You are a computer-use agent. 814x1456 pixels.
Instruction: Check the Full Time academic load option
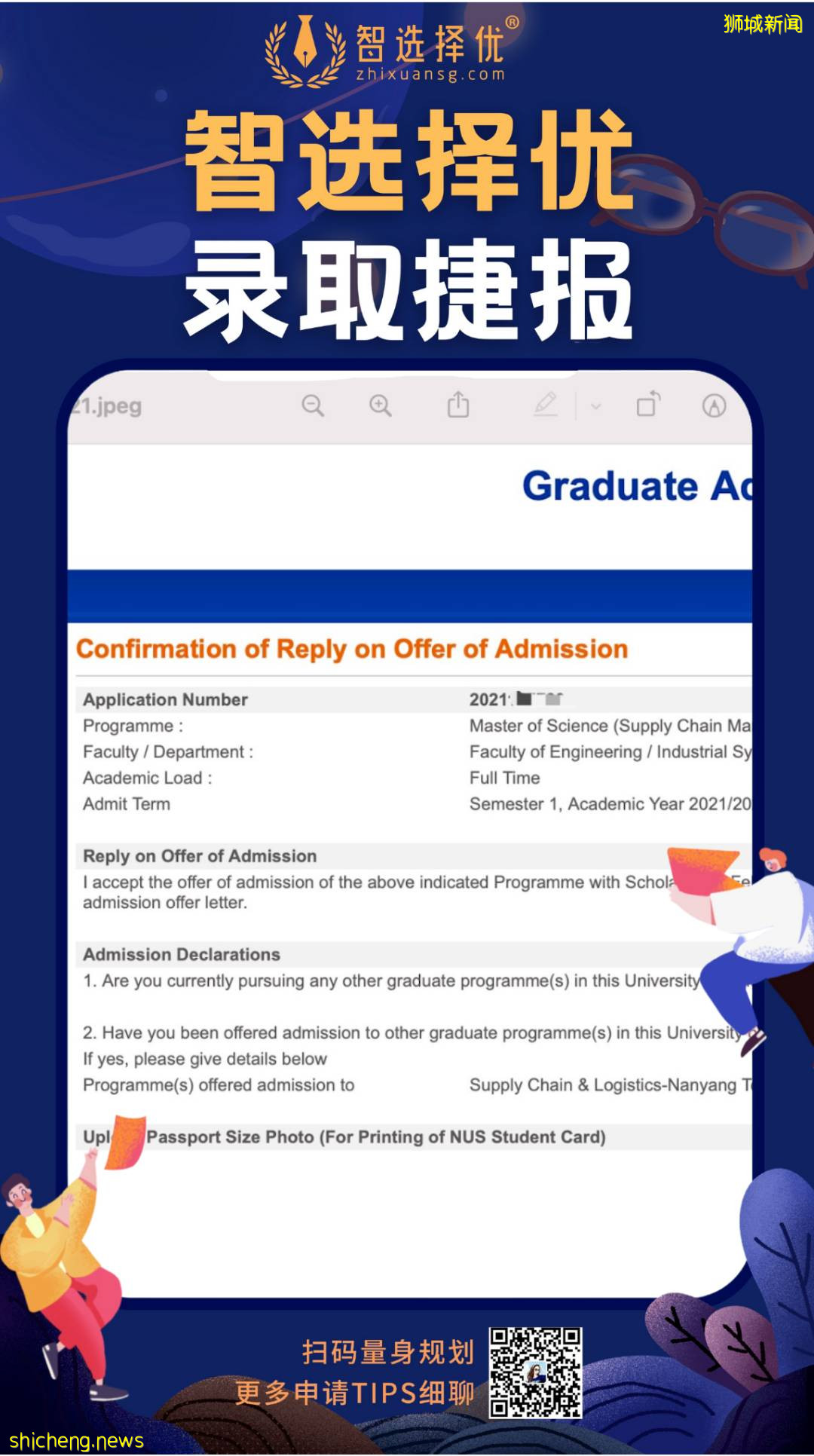506,778
